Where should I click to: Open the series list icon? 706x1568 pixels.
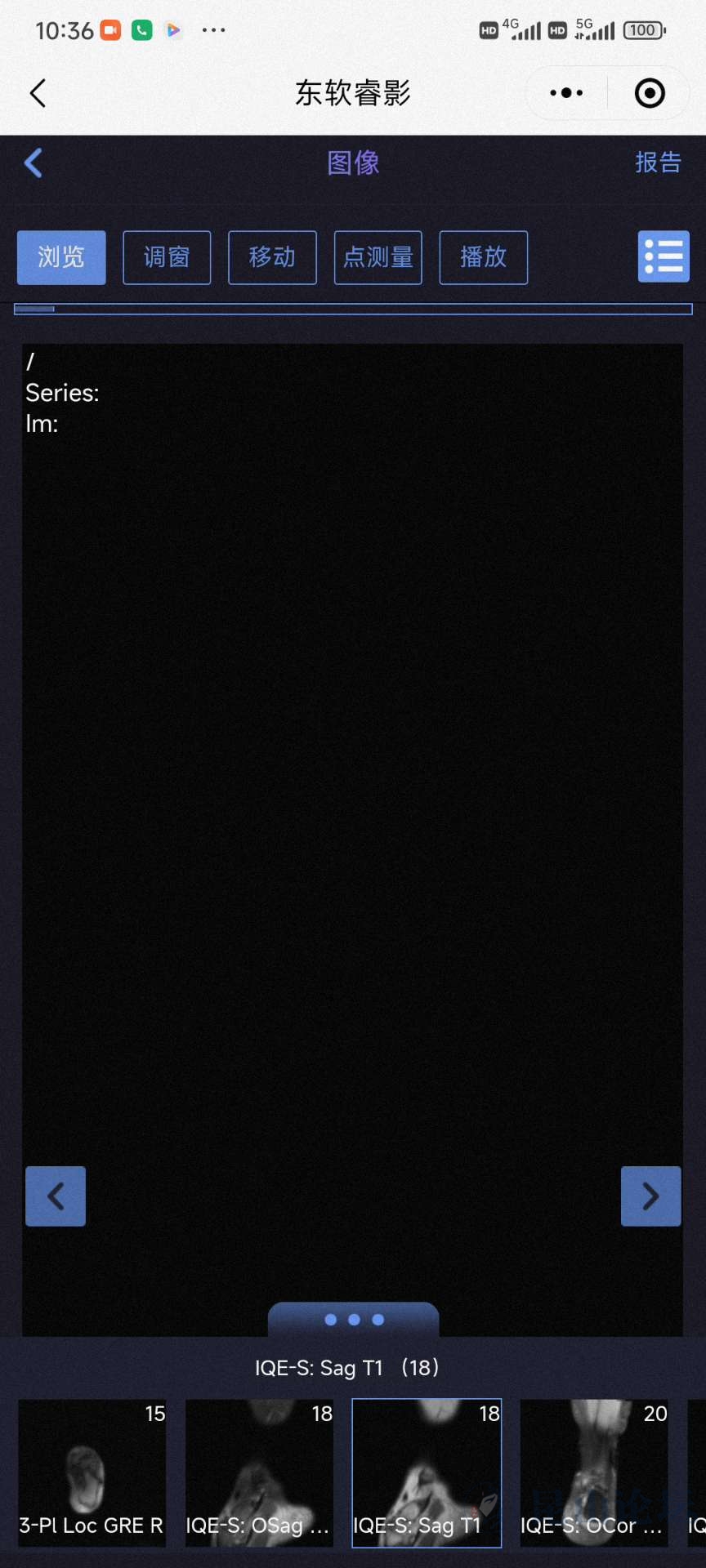(x=664, y=257)
